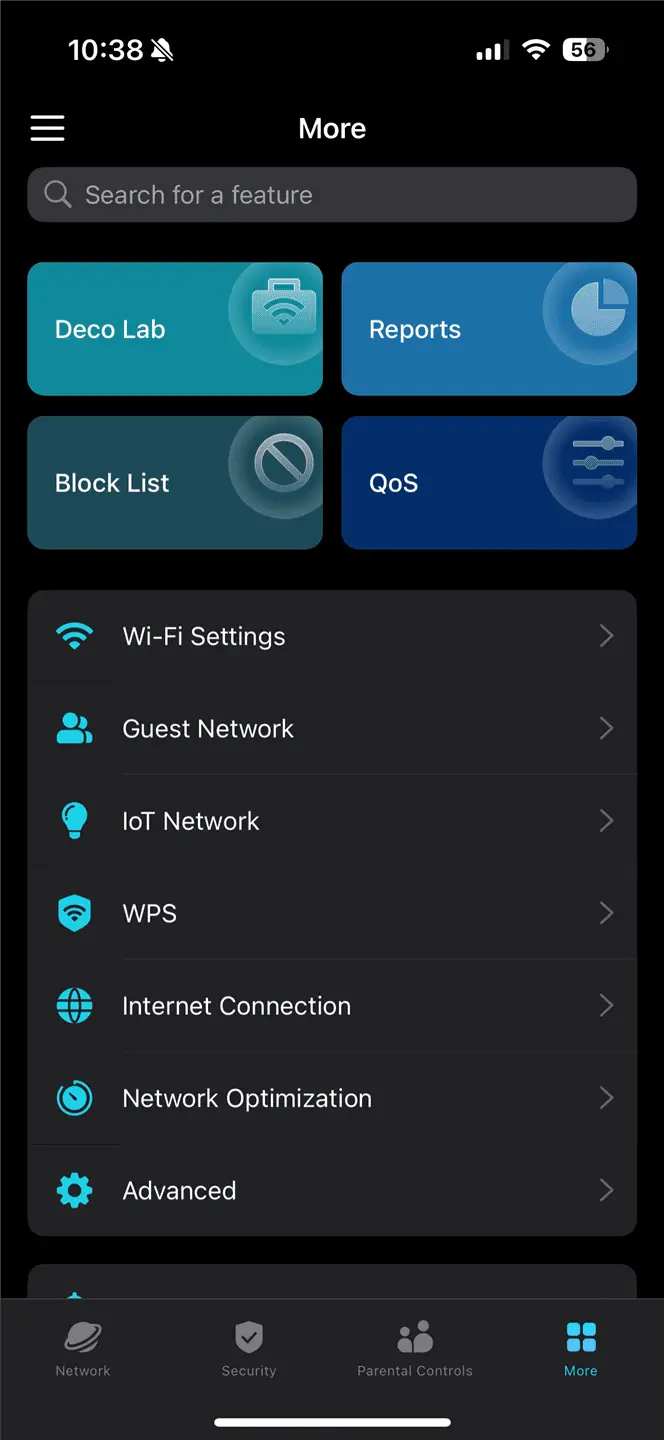Open the Advanced settings row
This screenshot has height=1440, width=664.
[x=332, y=1190]
